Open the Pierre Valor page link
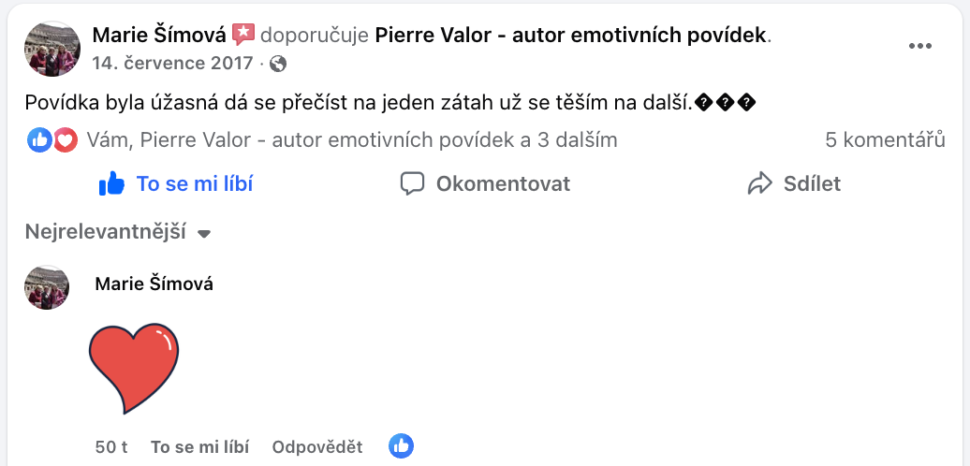The image size is (970, 466). click(x=571, y=36)
